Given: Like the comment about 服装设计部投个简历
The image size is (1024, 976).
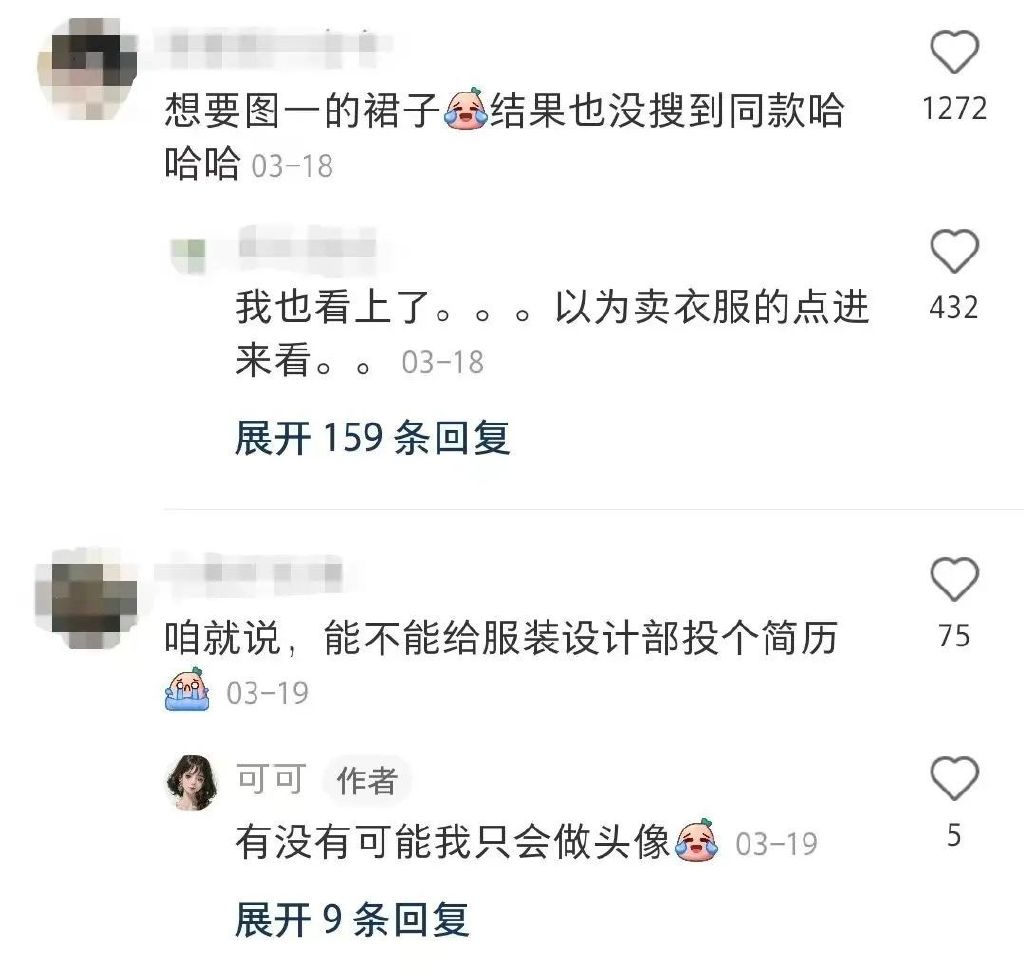Looking at the screenshot, I should point(953,579).
